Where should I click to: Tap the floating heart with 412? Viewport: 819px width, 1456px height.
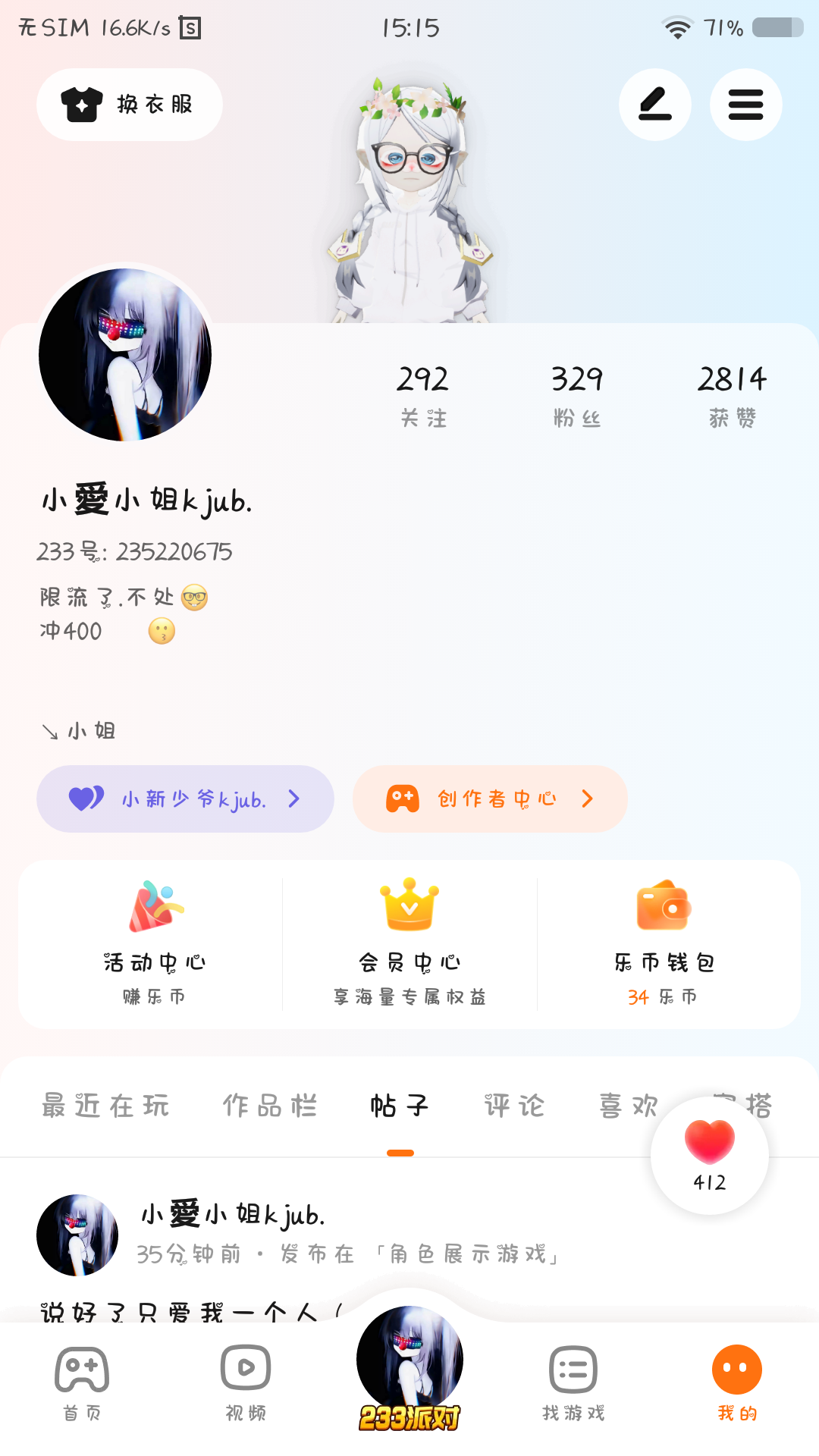click(710, 1155)
